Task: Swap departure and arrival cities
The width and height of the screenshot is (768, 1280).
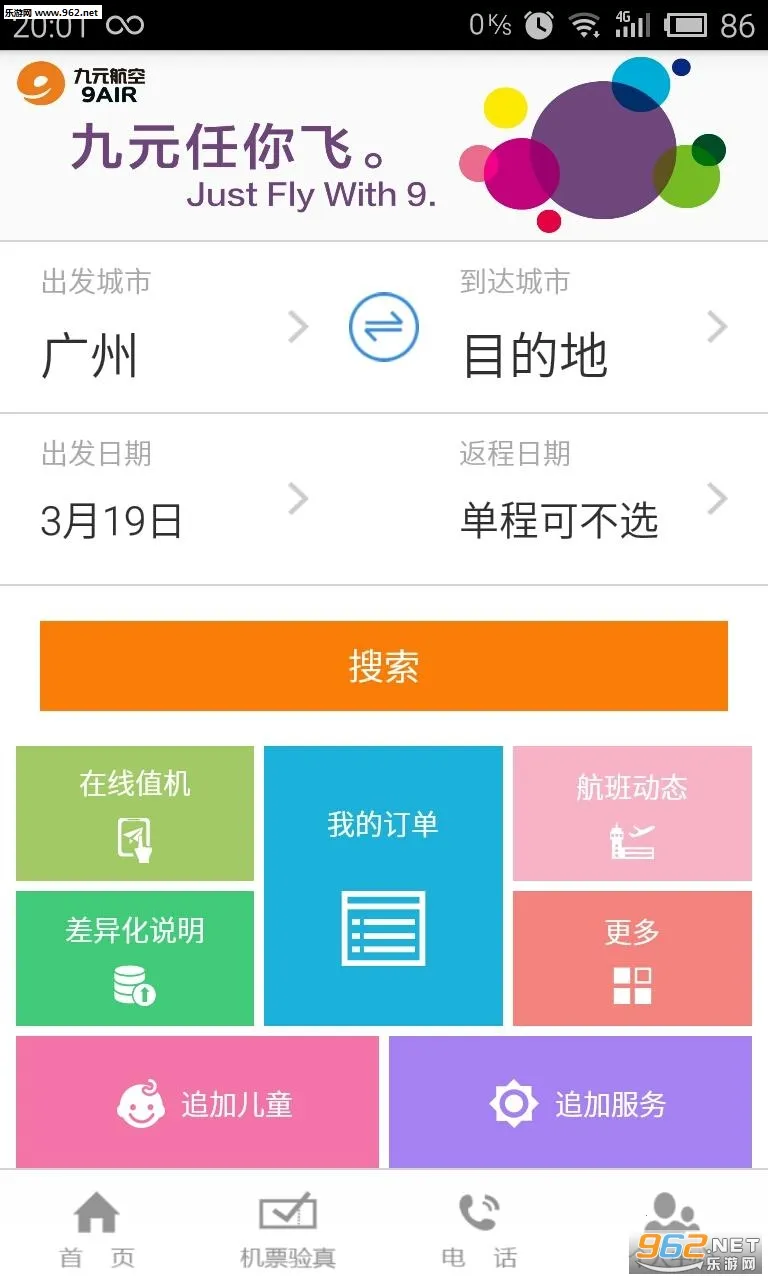Action: [383, 327]
